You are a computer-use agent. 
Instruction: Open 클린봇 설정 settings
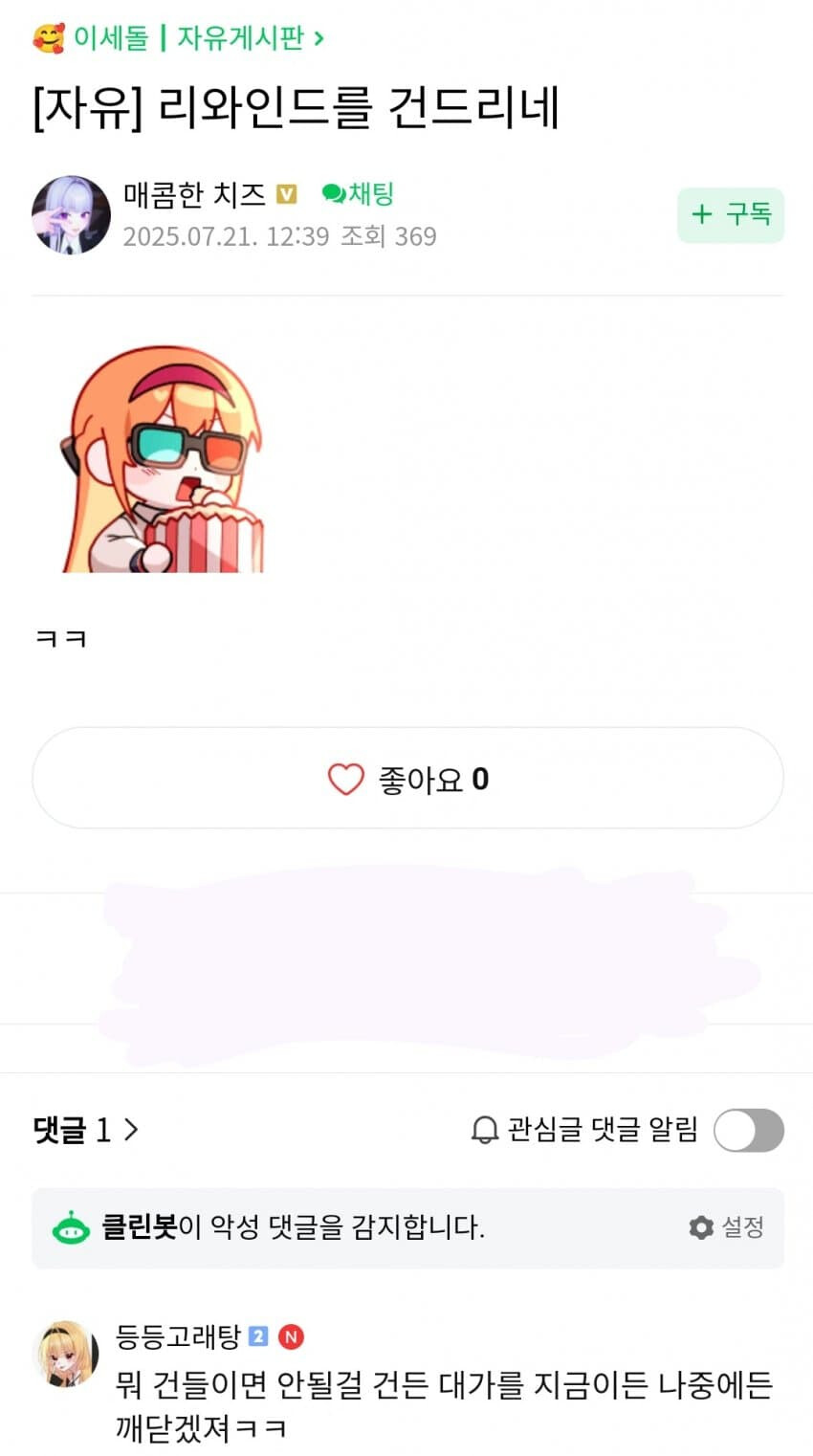(x=727, y=1227)
